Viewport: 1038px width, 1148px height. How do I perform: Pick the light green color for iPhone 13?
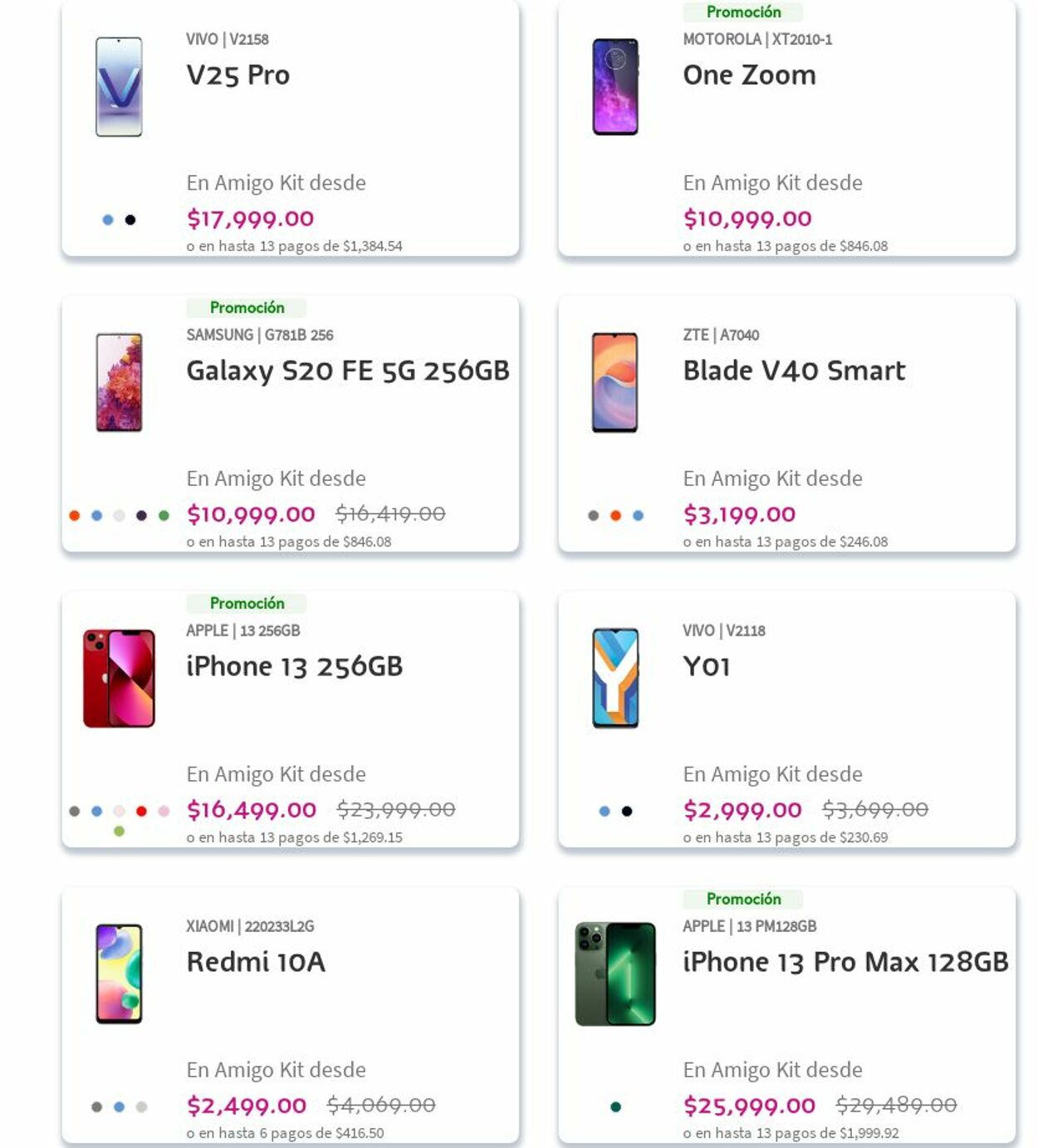click(119, 832)
